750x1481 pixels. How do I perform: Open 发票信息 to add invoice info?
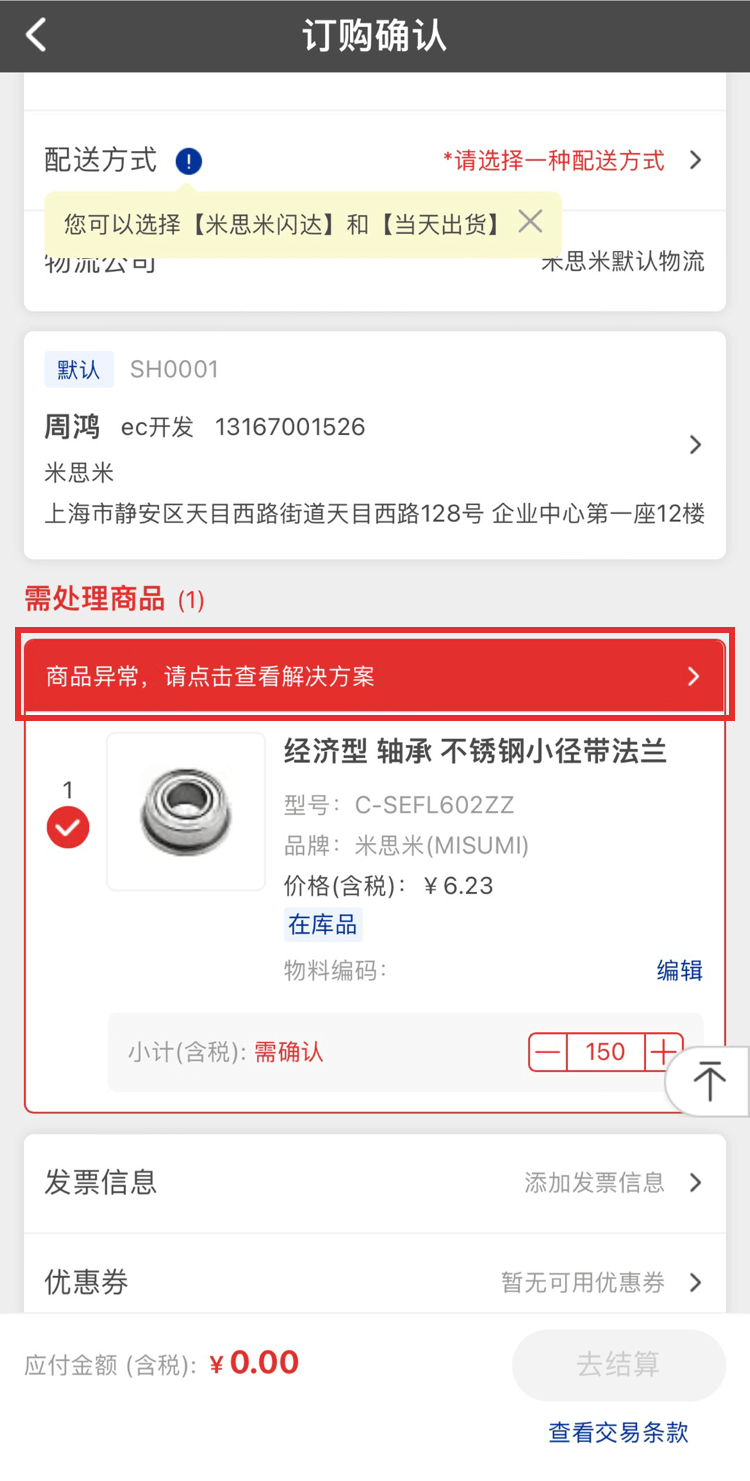(x=374, y=1183)
